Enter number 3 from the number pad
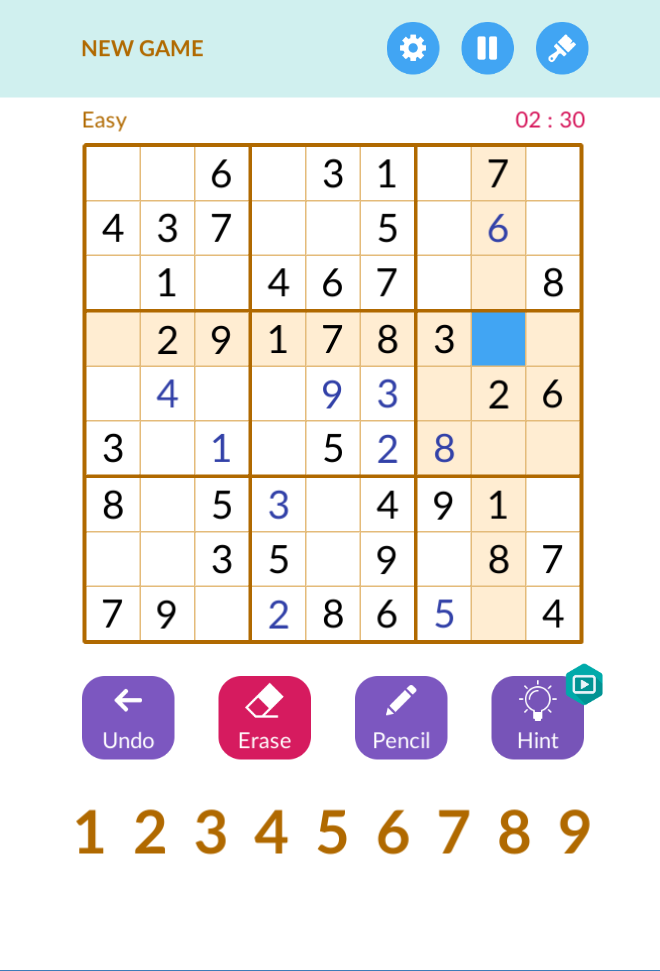 (210, 833)
